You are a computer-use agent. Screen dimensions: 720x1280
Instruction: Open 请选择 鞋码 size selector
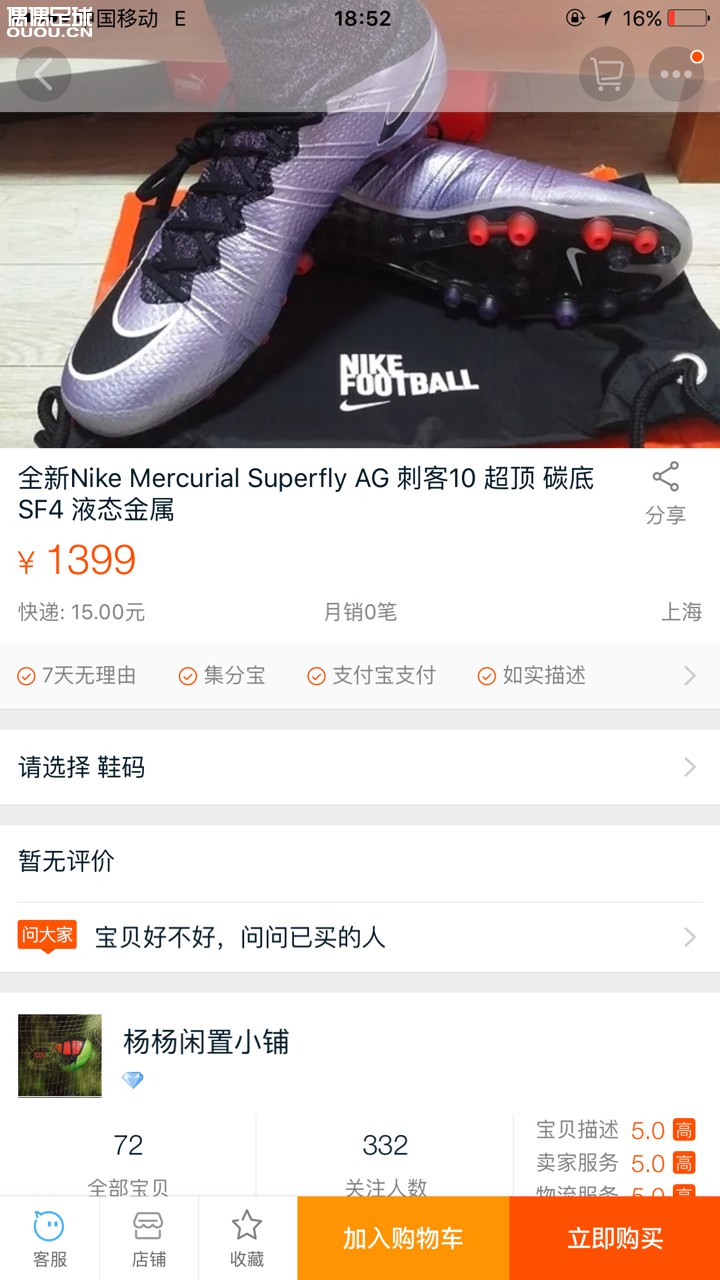(x=360, y=767)
